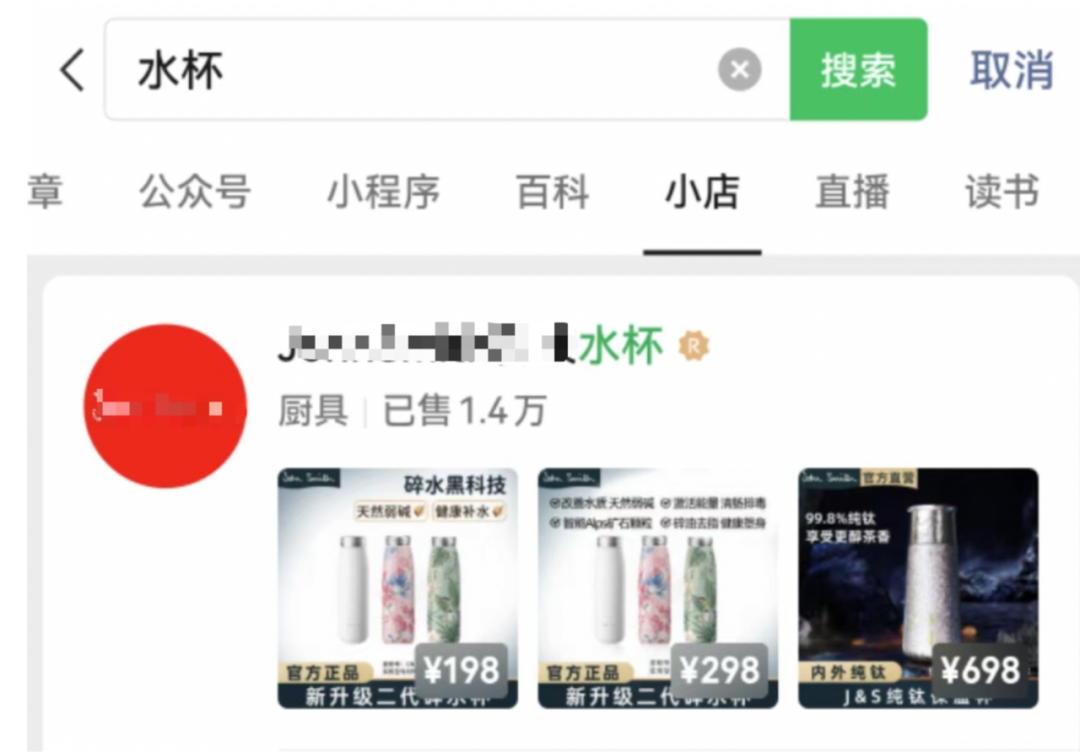Clear the search text

pos(739,71)
